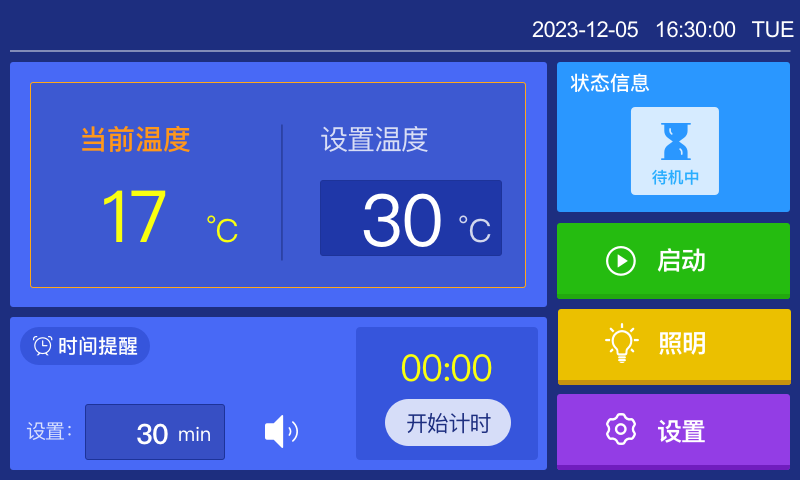Screen dimensions: 800x480
Task: Change the 30 min reminder time field
Action: [155, 433]
